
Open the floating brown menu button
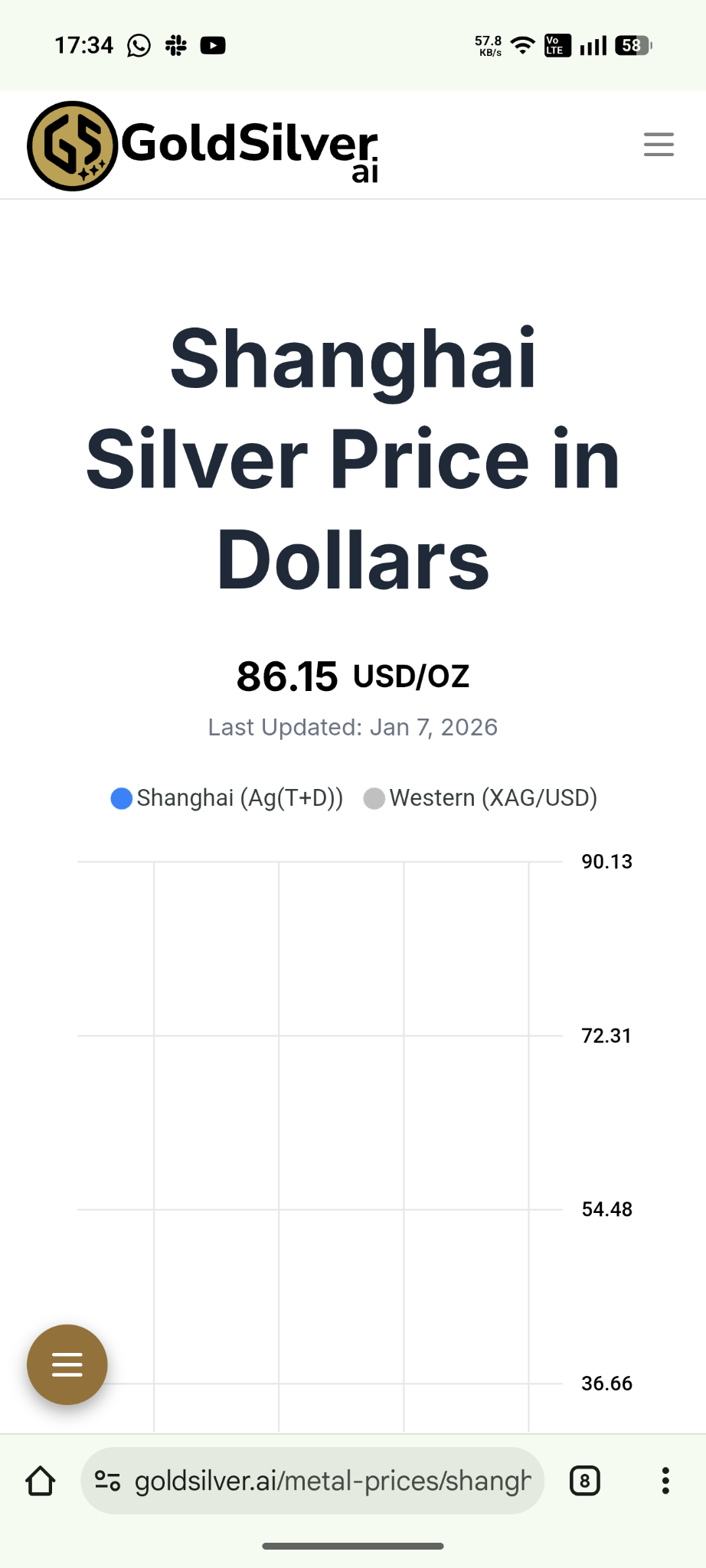[67, 1364]
